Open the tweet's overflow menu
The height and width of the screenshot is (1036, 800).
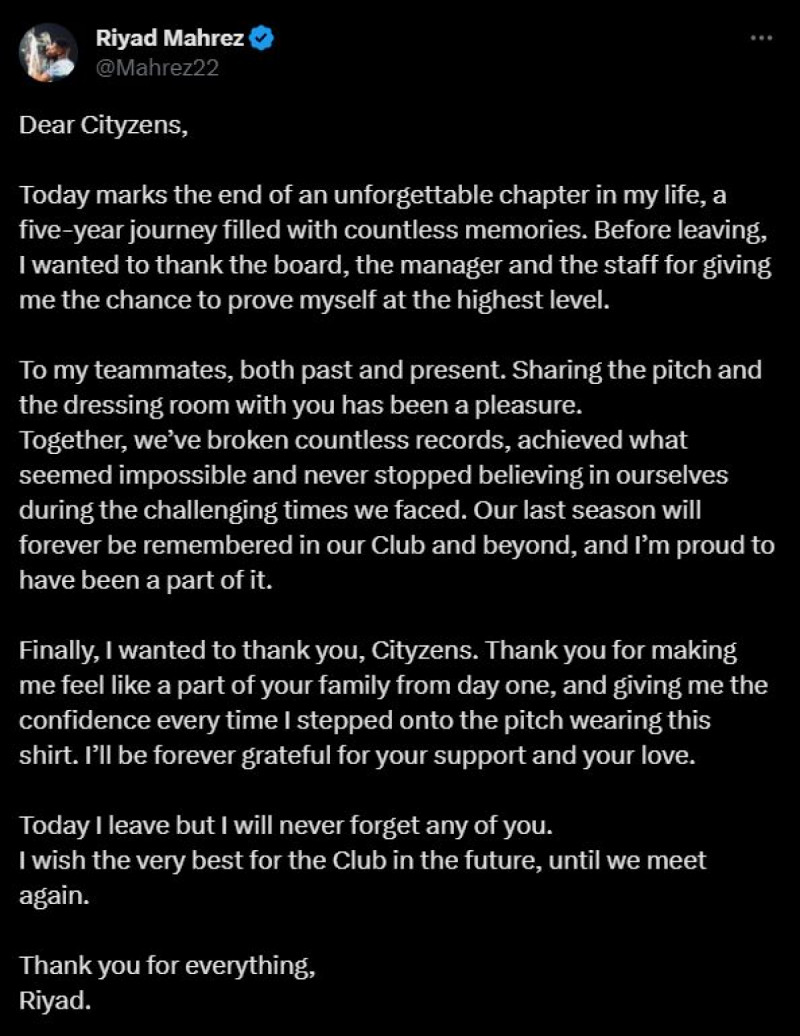coord(761,38)
